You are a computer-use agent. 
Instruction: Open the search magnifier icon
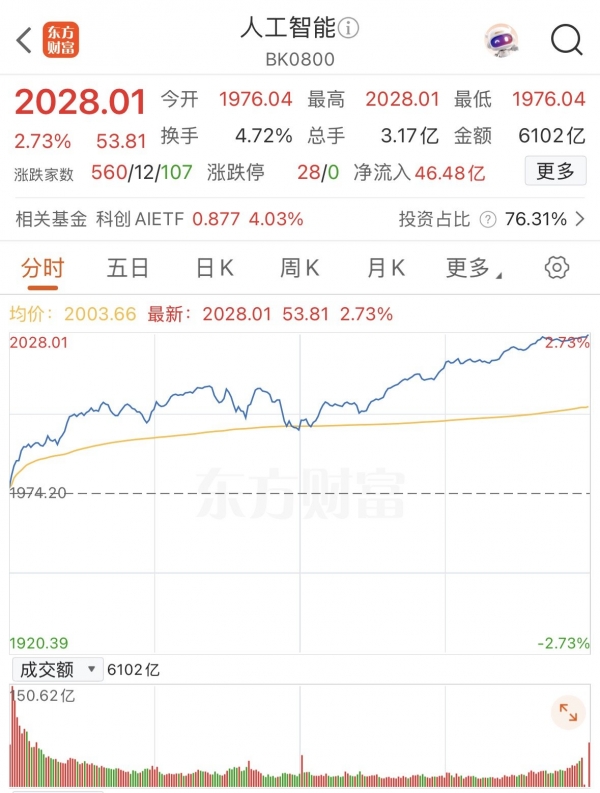click(566, 41)
